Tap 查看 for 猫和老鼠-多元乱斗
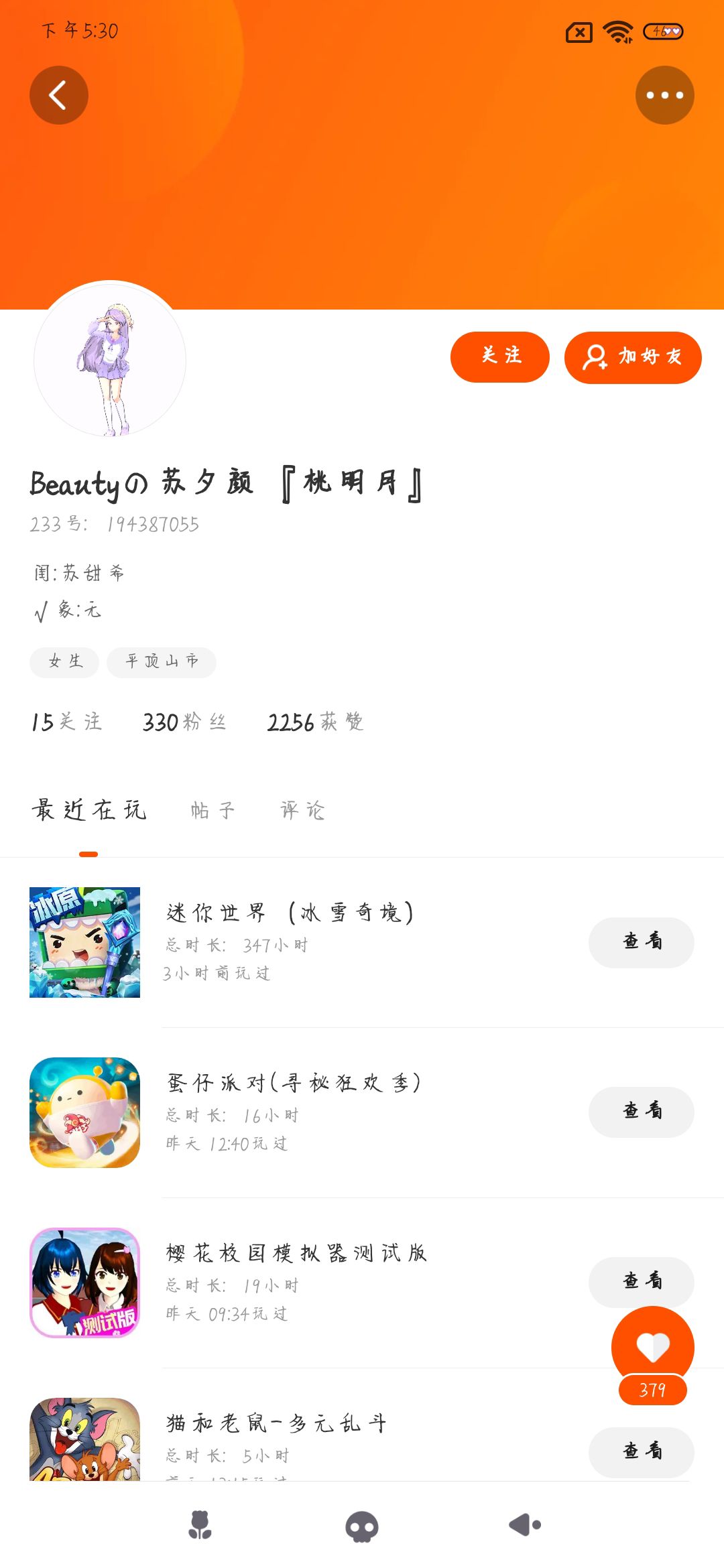724x1568 pixels. click(x=641, y=1451)
